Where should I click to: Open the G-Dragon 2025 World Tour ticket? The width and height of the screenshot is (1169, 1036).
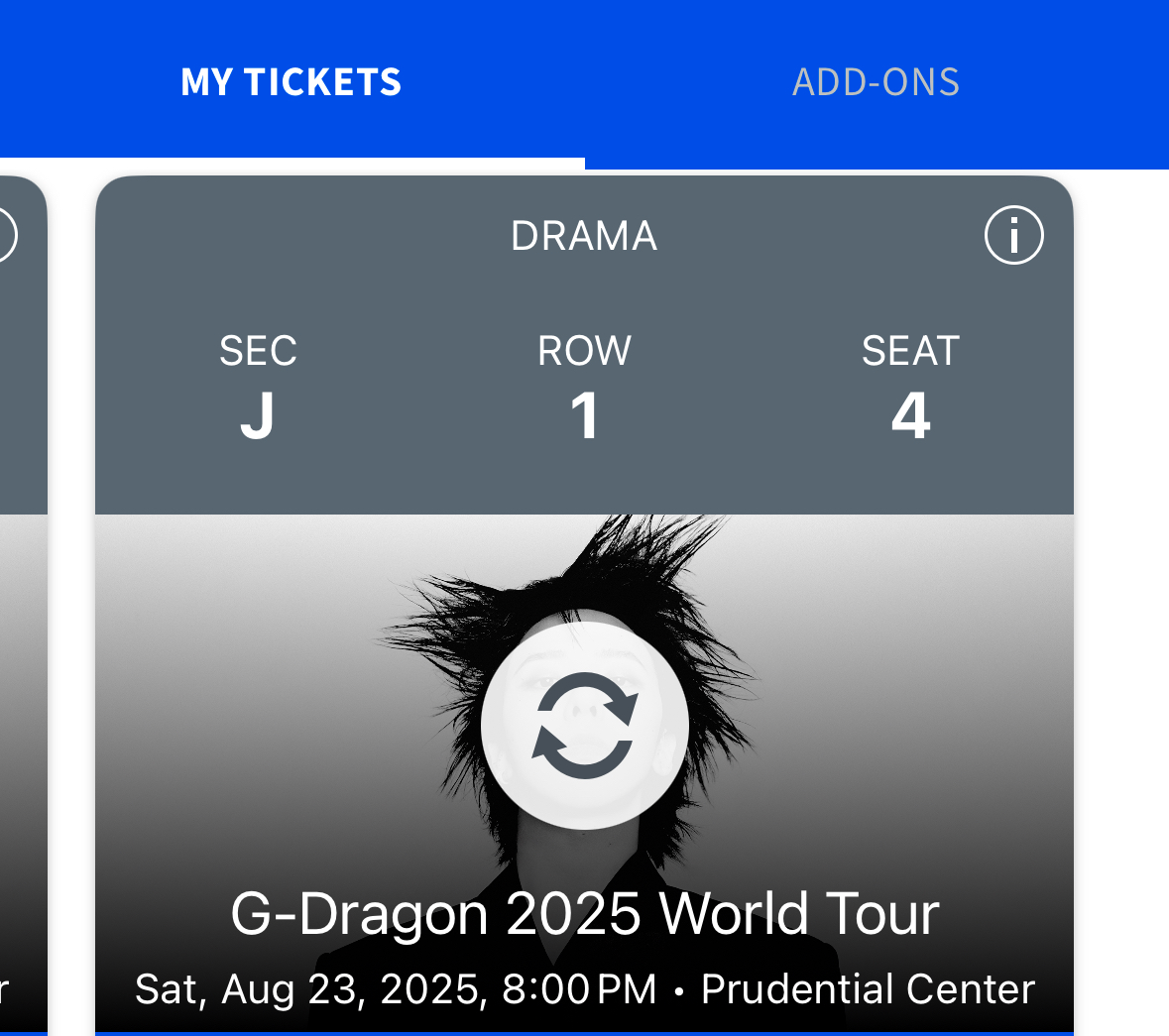585,913
